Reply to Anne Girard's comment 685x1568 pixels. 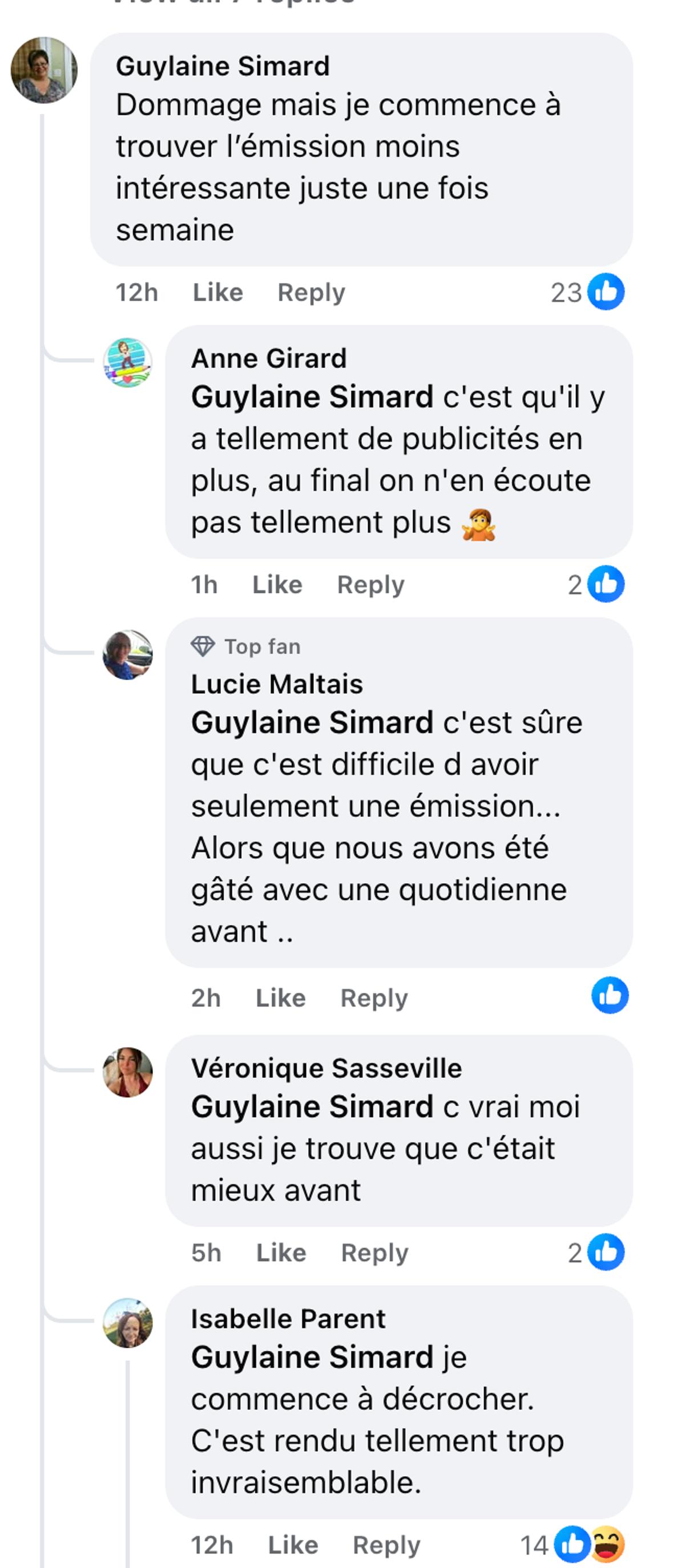(x=371, y=585)
